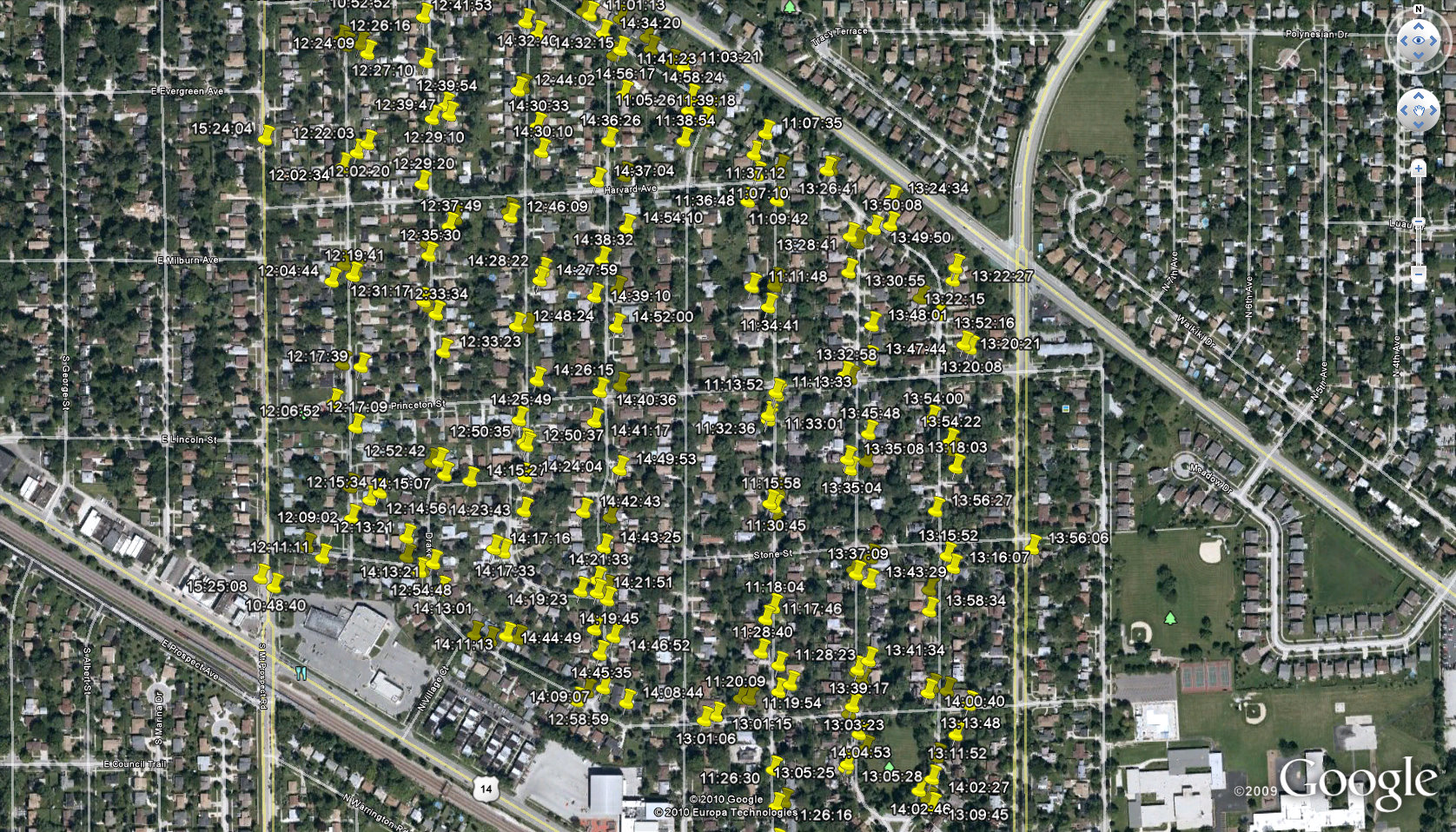Image resolution: width=1456 pixels, height=832 pixels.
Task: Zoom out with the minus button
Action: point(1419,274)
